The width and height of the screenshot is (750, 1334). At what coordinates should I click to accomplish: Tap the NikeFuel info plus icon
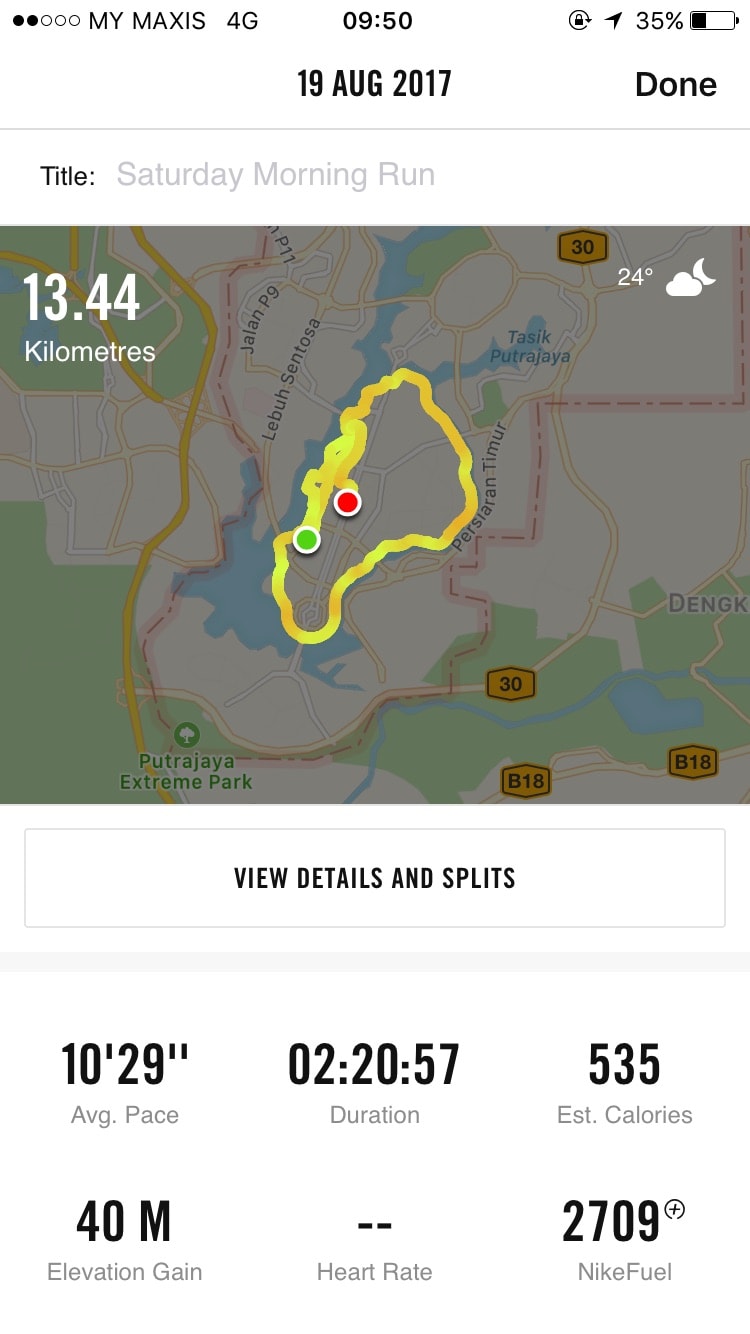point(675,1210)
